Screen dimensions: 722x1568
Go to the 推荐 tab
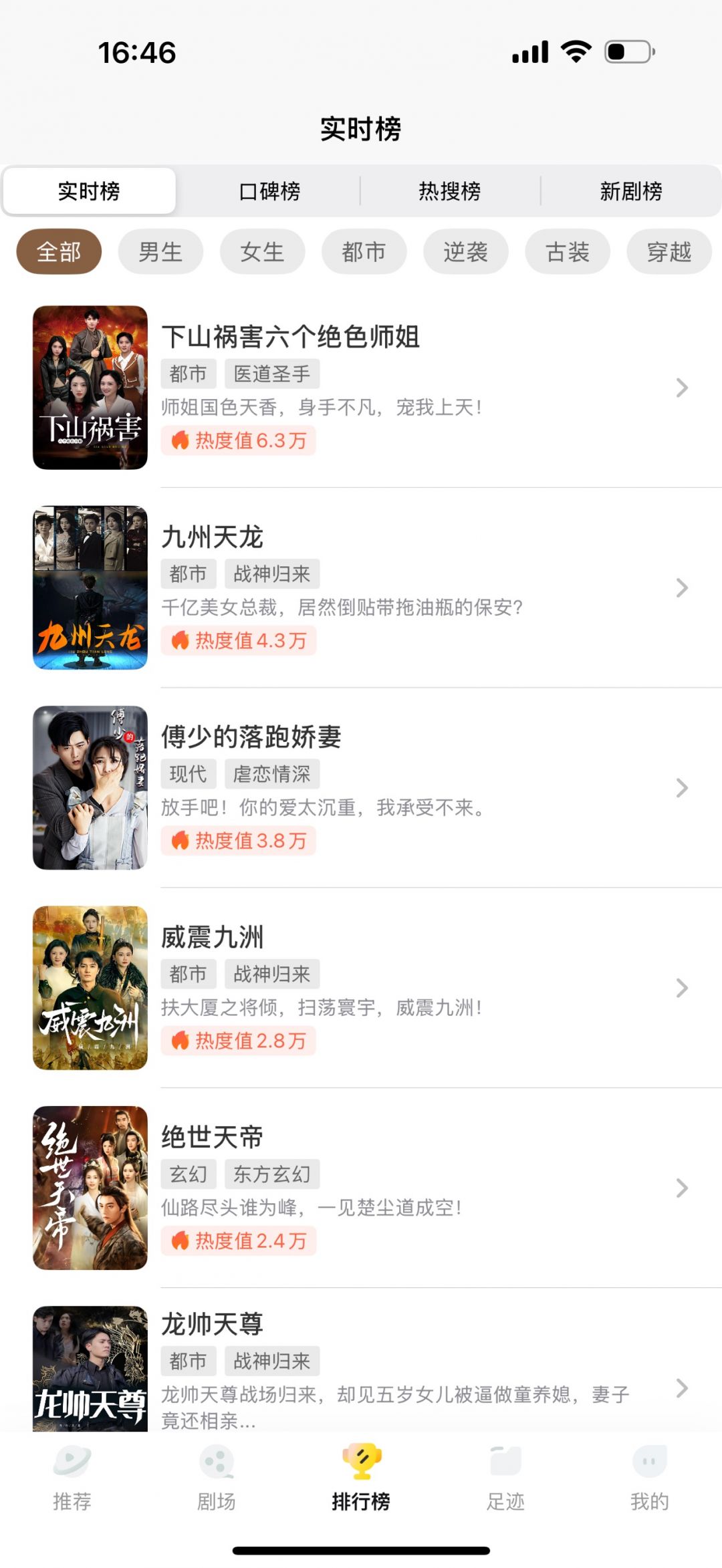72,1477
